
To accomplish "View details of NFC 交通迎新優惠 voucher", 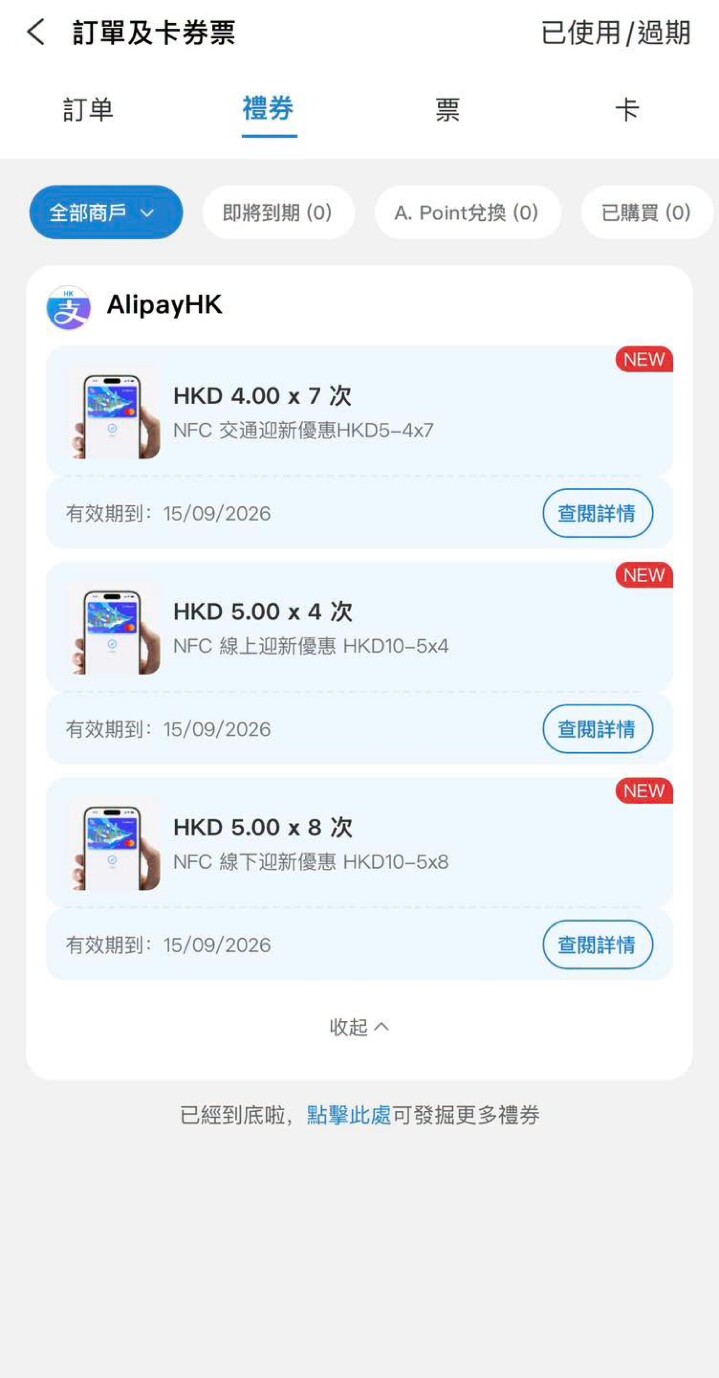I will [598, 514].
